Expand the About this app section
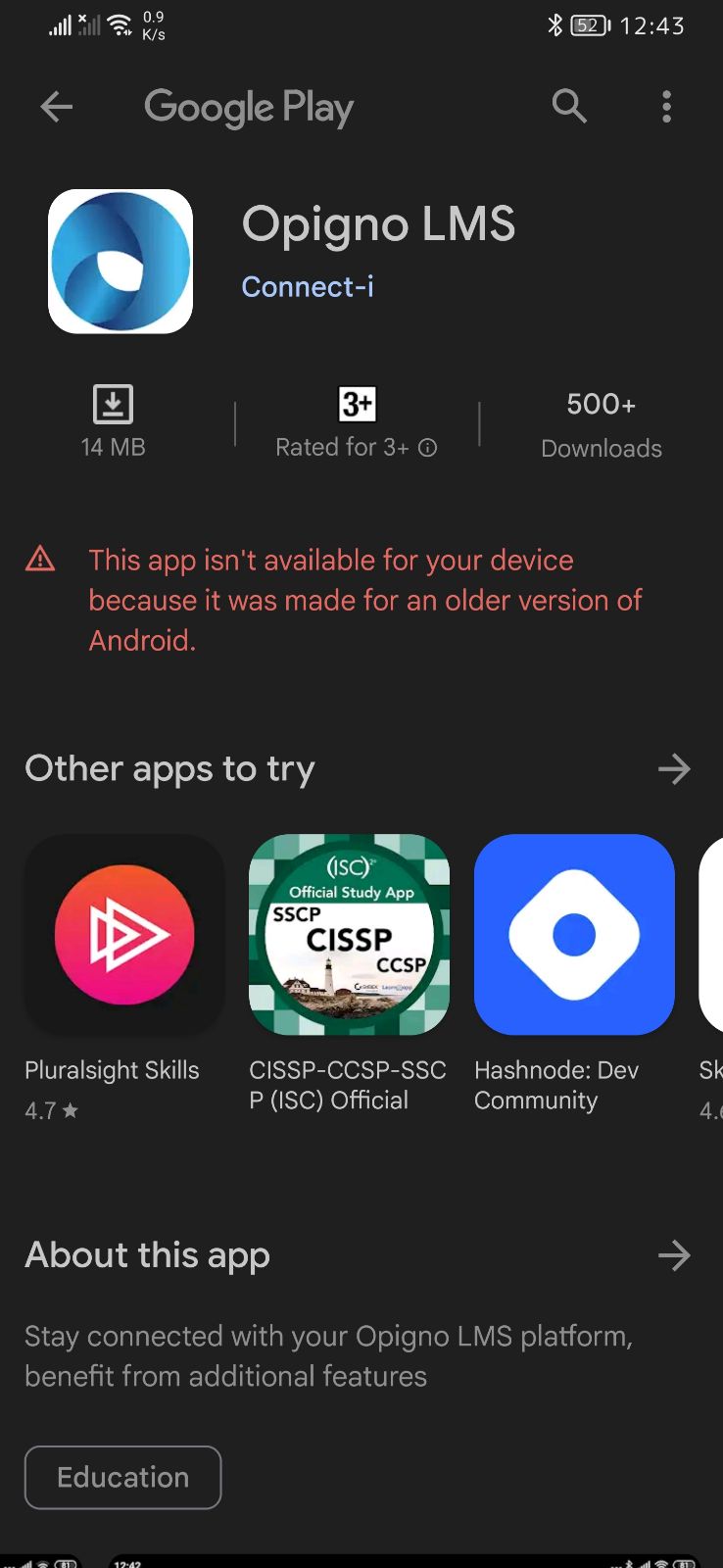Image resolution: width=723 pixels, height=1568 pixels. (674, 1254)
